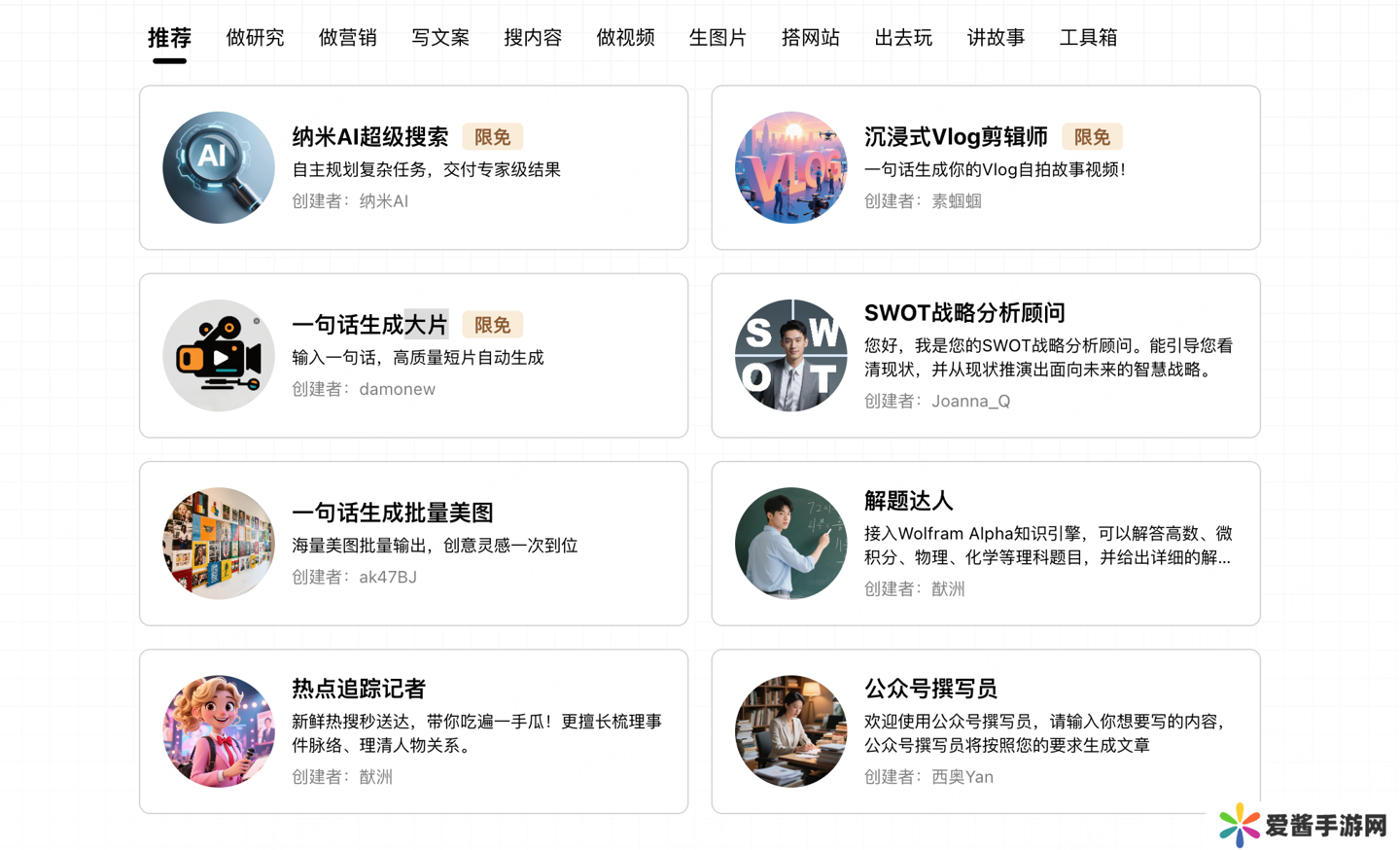The width and height of the screenshot is (1400, 850).
Task: Open the SWOT战略分析顾问 card
Action: tap(985, 355)
